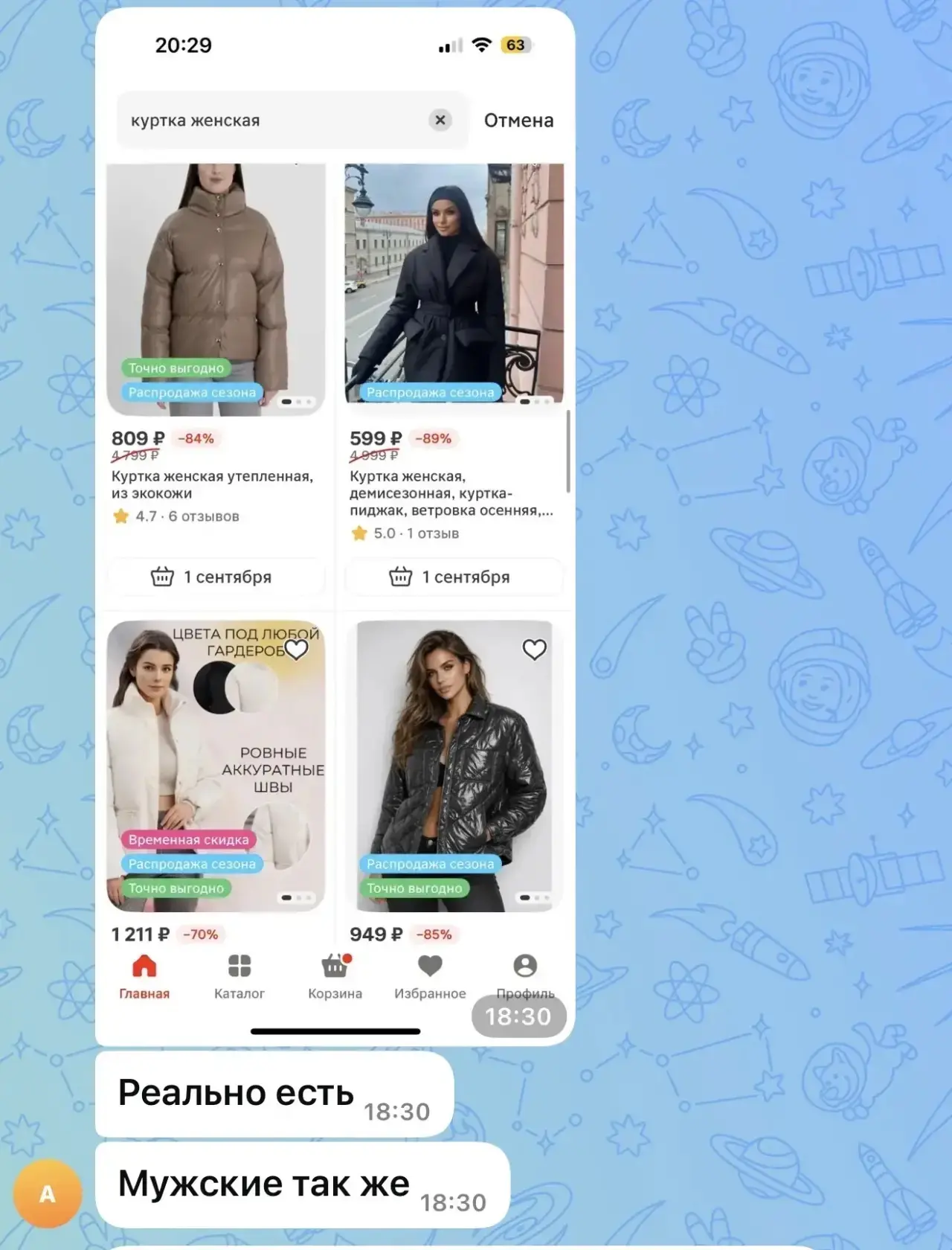
Task: Open the sender's orange A avatar
Action: pyautogui.click(x=48, y=1193)
